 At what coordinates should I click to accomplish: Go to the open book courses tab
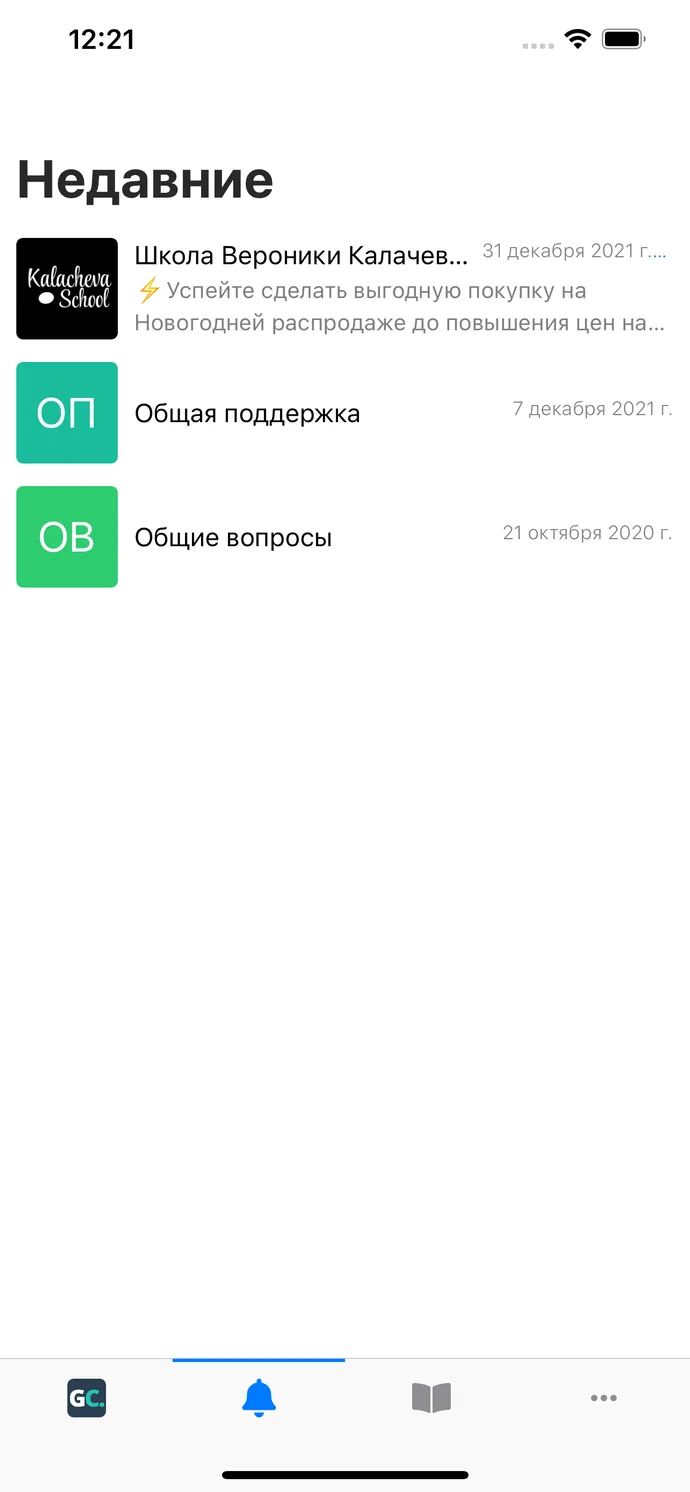[431, 1398]
